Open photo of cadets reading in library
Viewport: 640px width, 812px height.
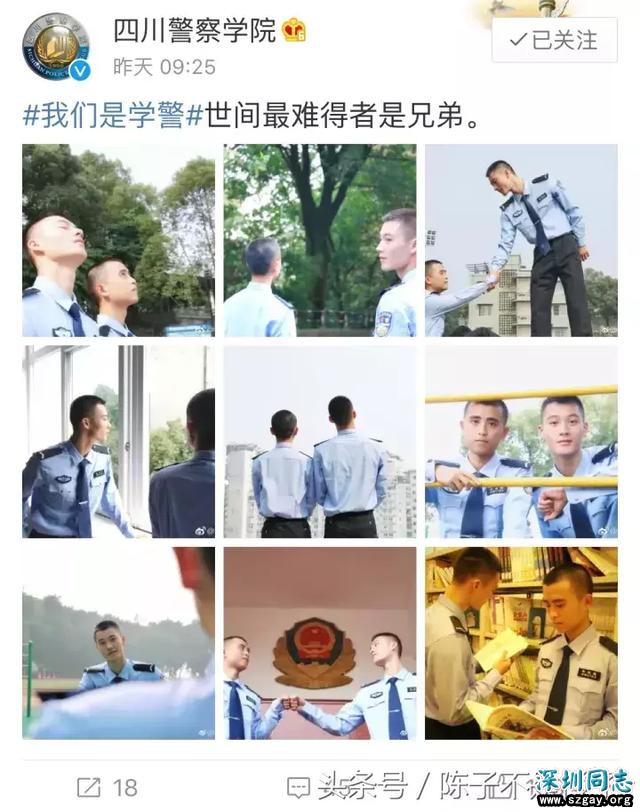(x=521, y=643)
